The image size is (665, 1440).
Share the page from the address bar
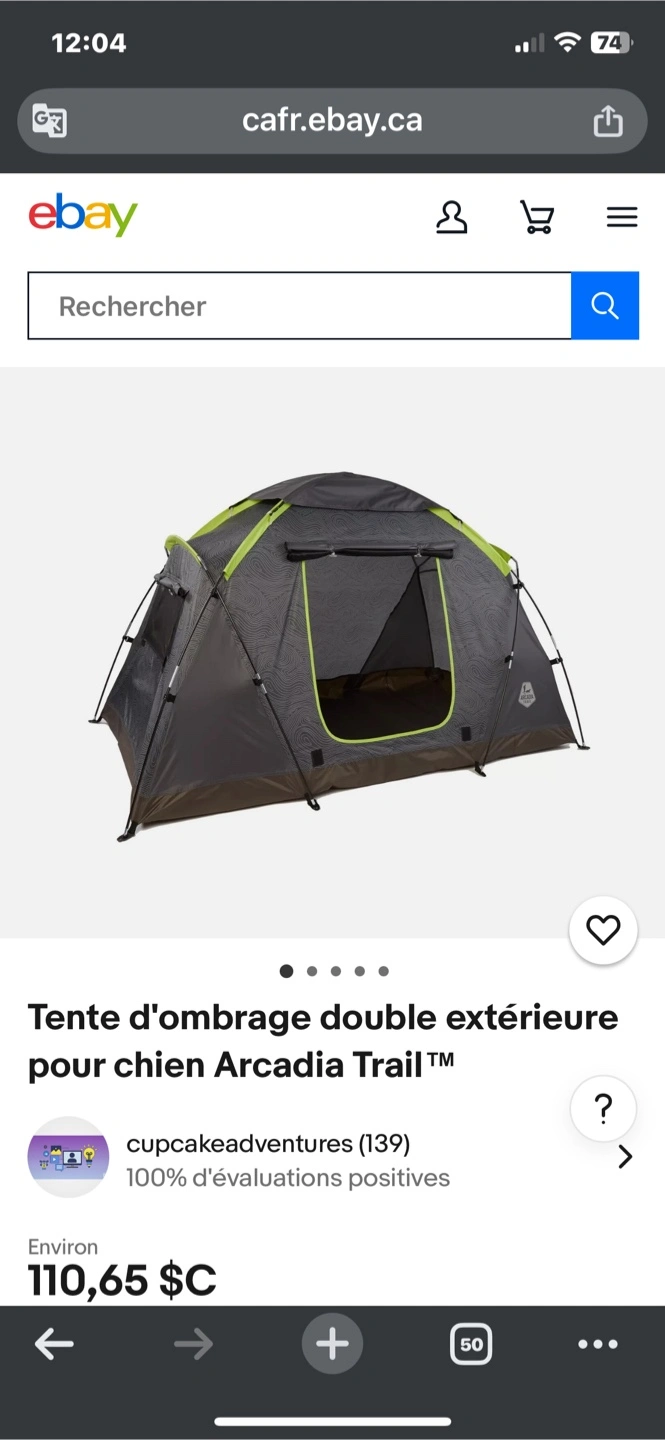[x=608, y=121]
